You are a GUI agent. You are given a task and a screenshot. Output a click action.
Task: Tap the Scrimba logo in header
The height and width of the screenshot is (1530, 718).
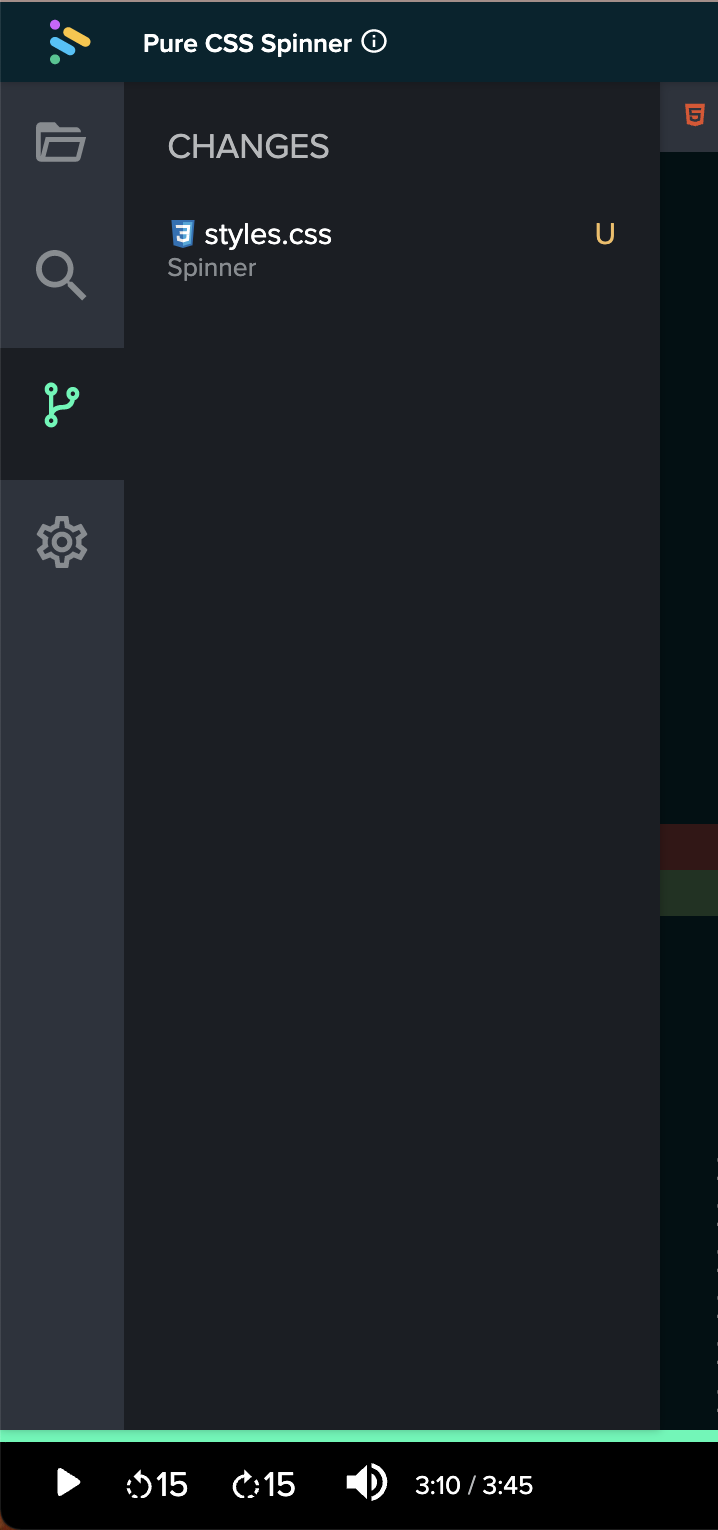click(70, 42)
